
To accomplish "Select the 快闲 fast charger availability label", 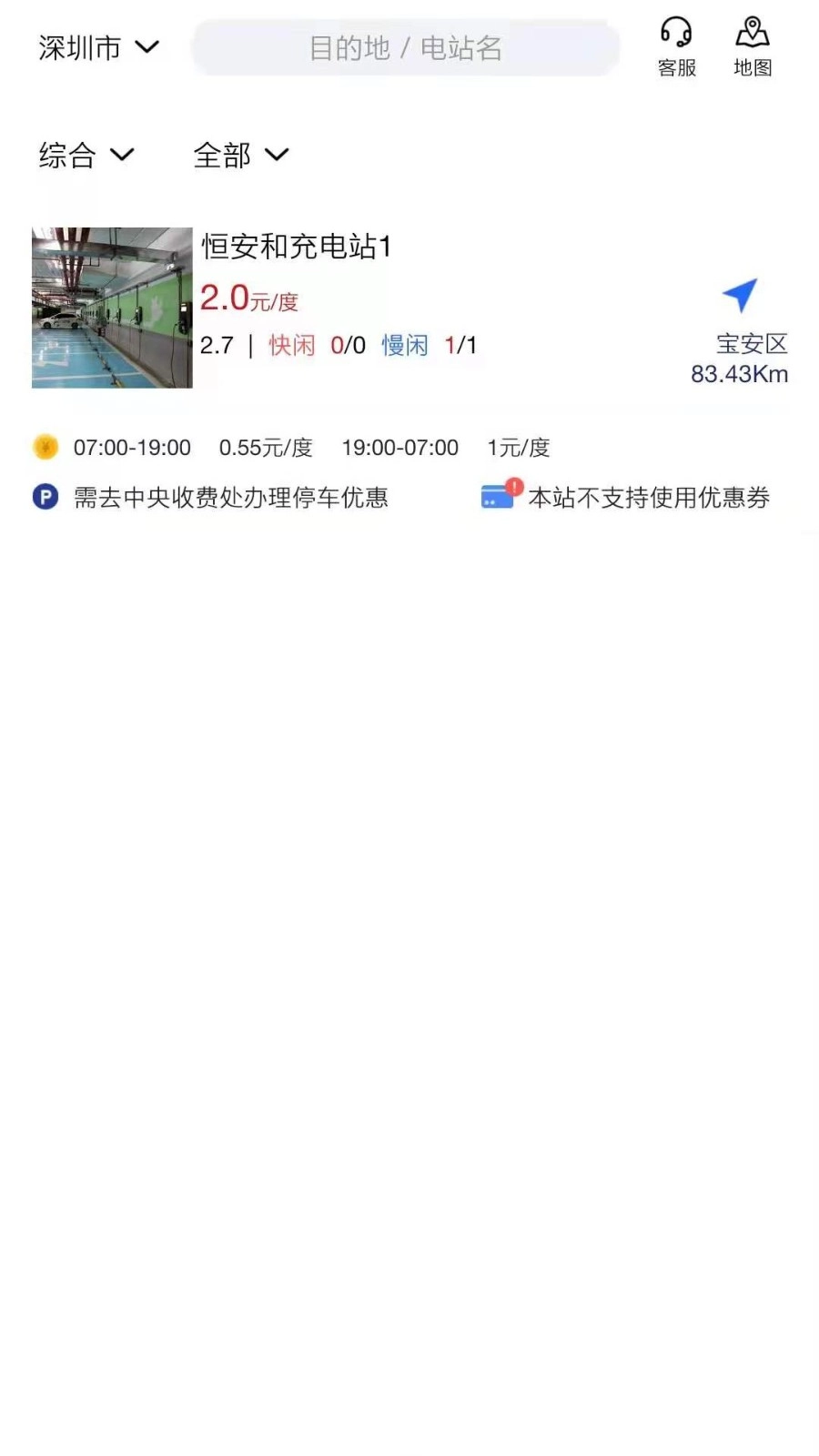I will point(291,345).
